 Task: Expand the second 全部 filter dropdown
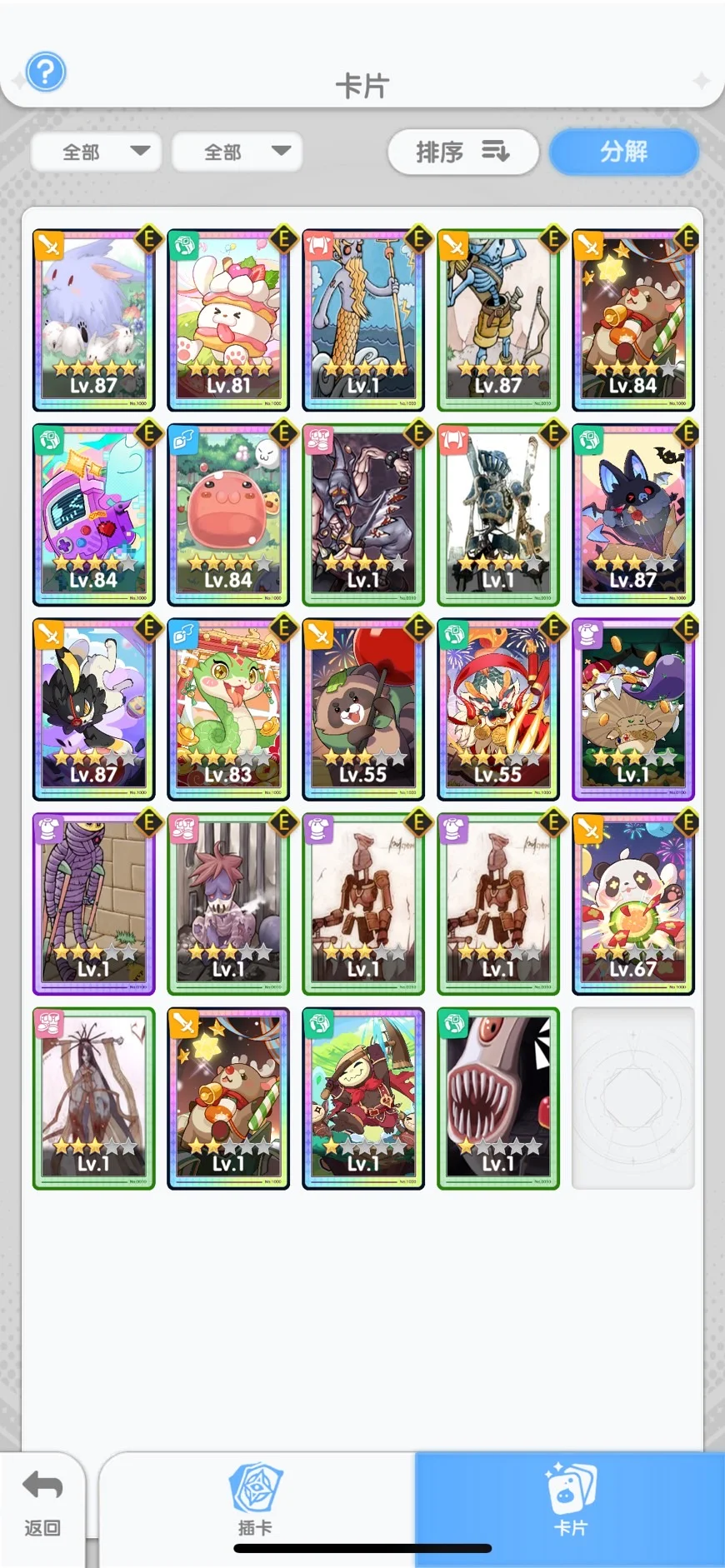(237, 152)
